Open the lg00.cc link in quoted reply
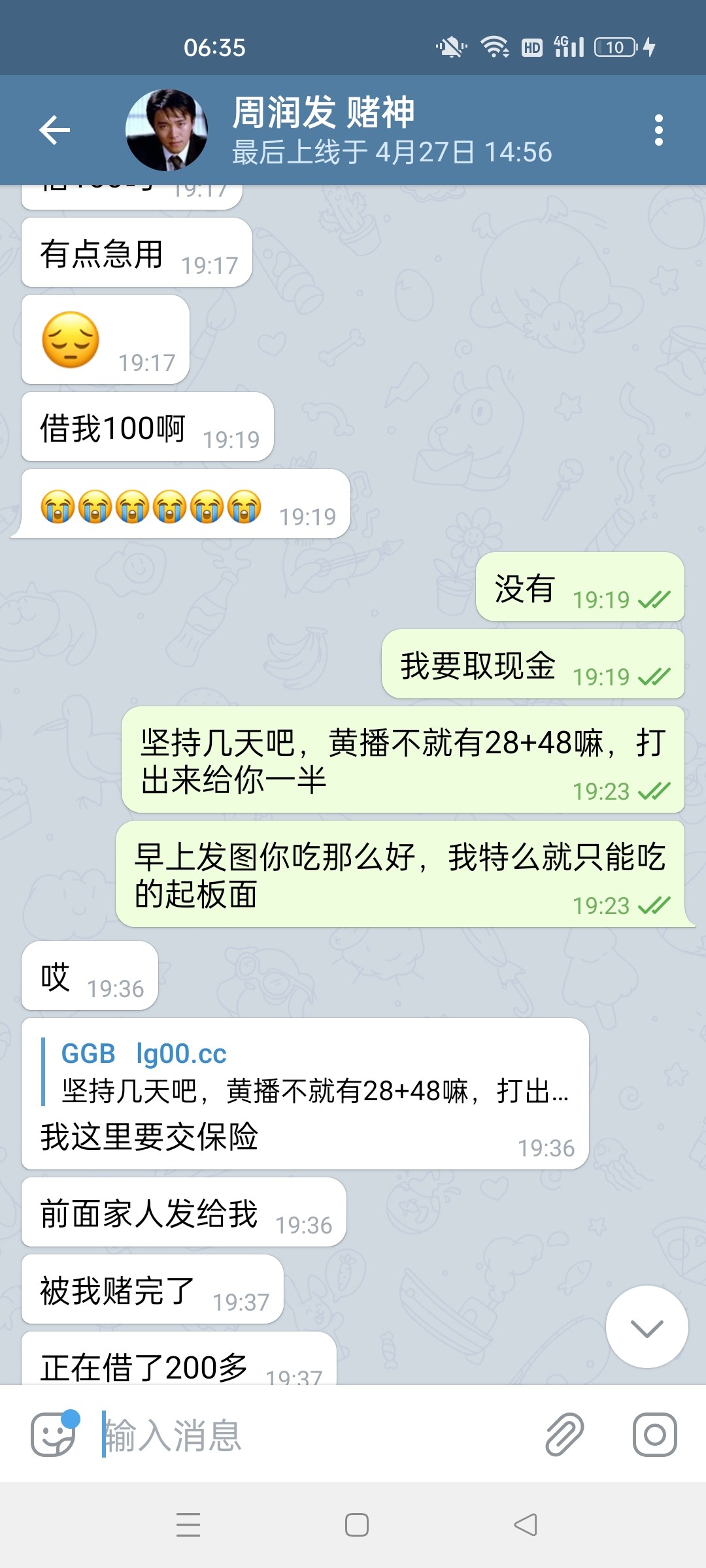Screen dimensions: 706x1568 click(x=181, y=1054)
